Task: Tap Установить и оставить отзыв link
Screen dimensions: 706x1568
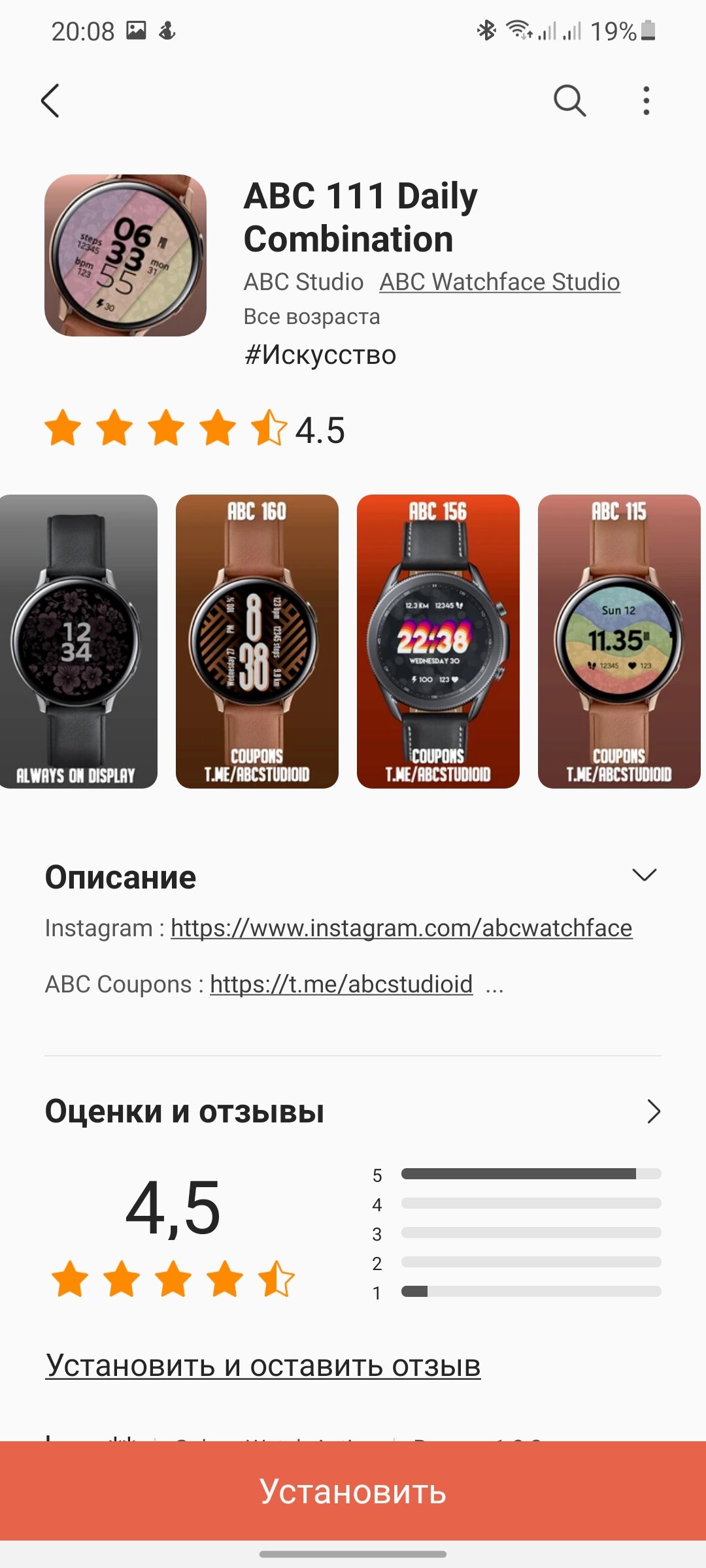Action: point(263,1365)
